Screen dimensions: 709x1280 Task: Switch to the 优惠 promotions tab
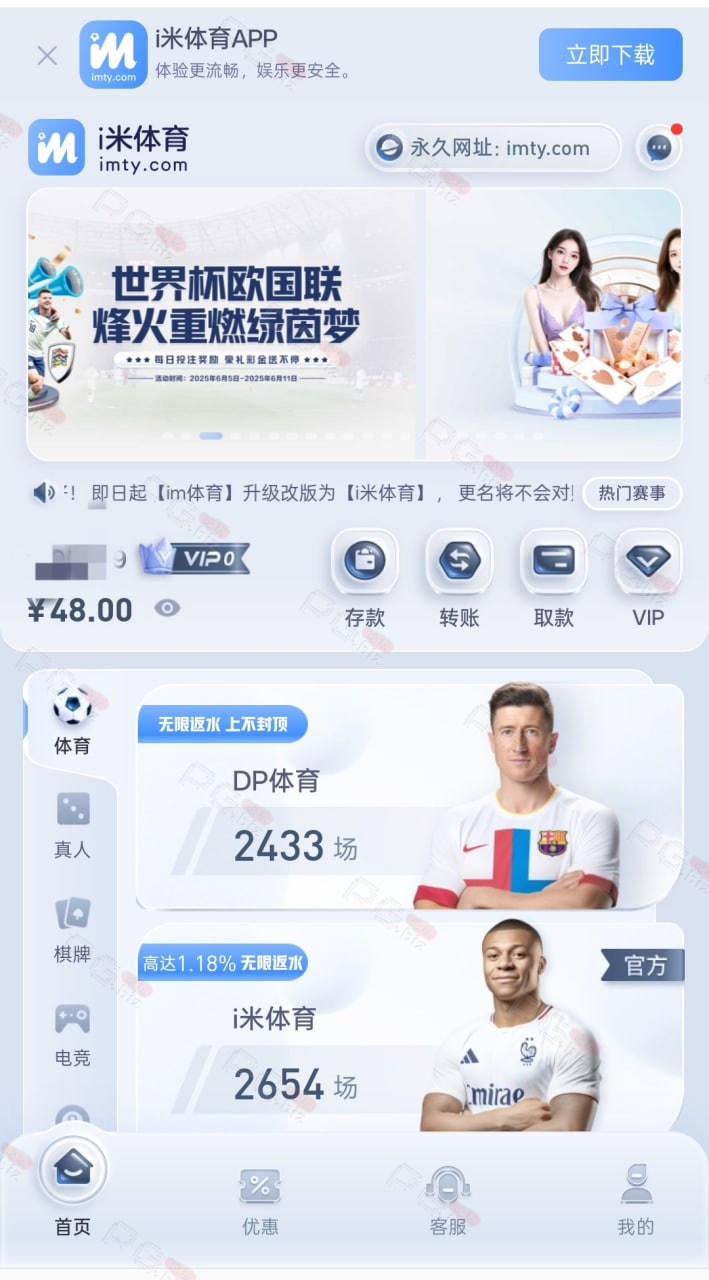pos(260,1201)
